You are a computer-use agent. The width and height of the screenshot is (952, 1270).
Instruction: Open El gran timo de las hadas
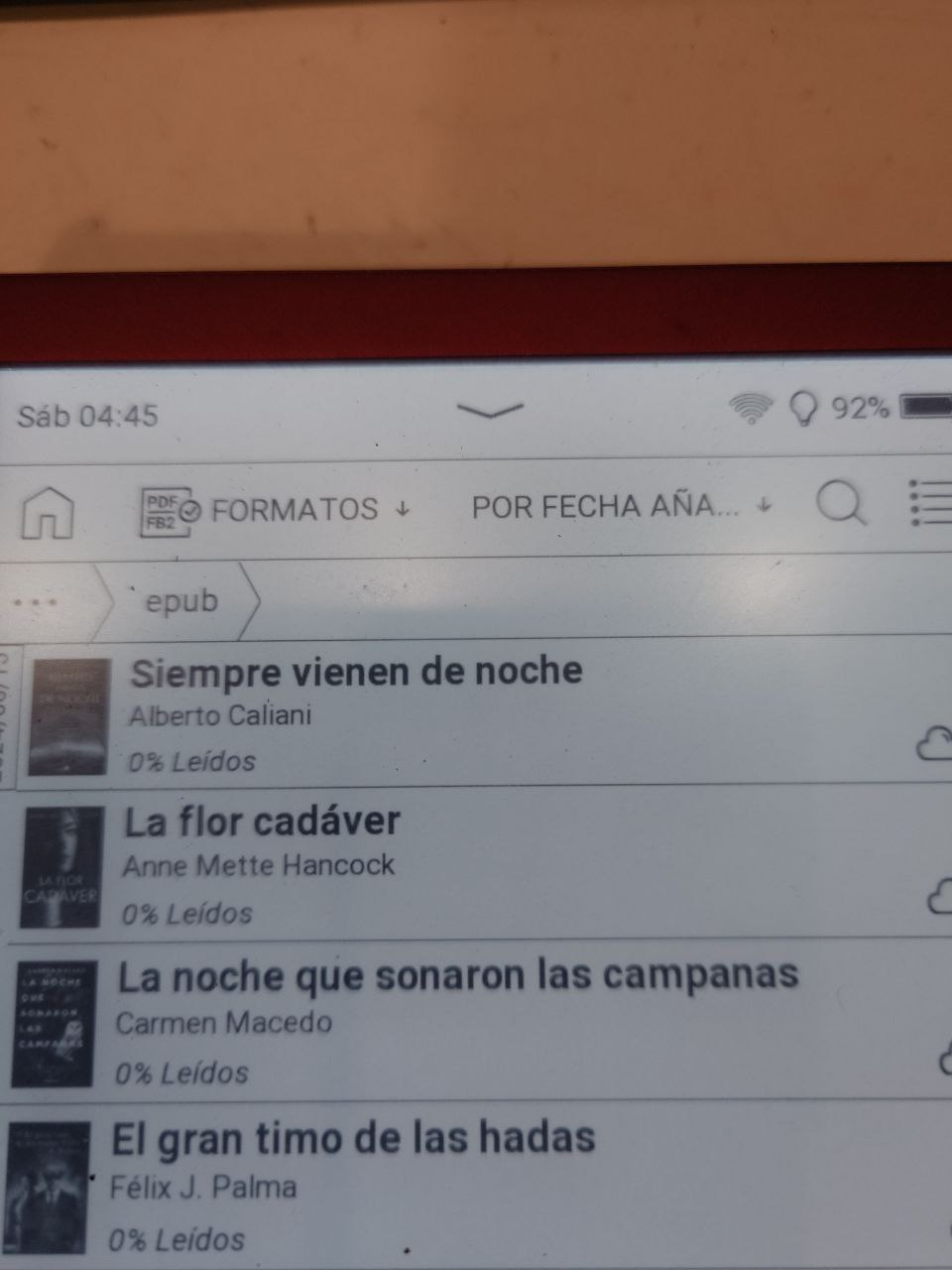pos(353,1137)
